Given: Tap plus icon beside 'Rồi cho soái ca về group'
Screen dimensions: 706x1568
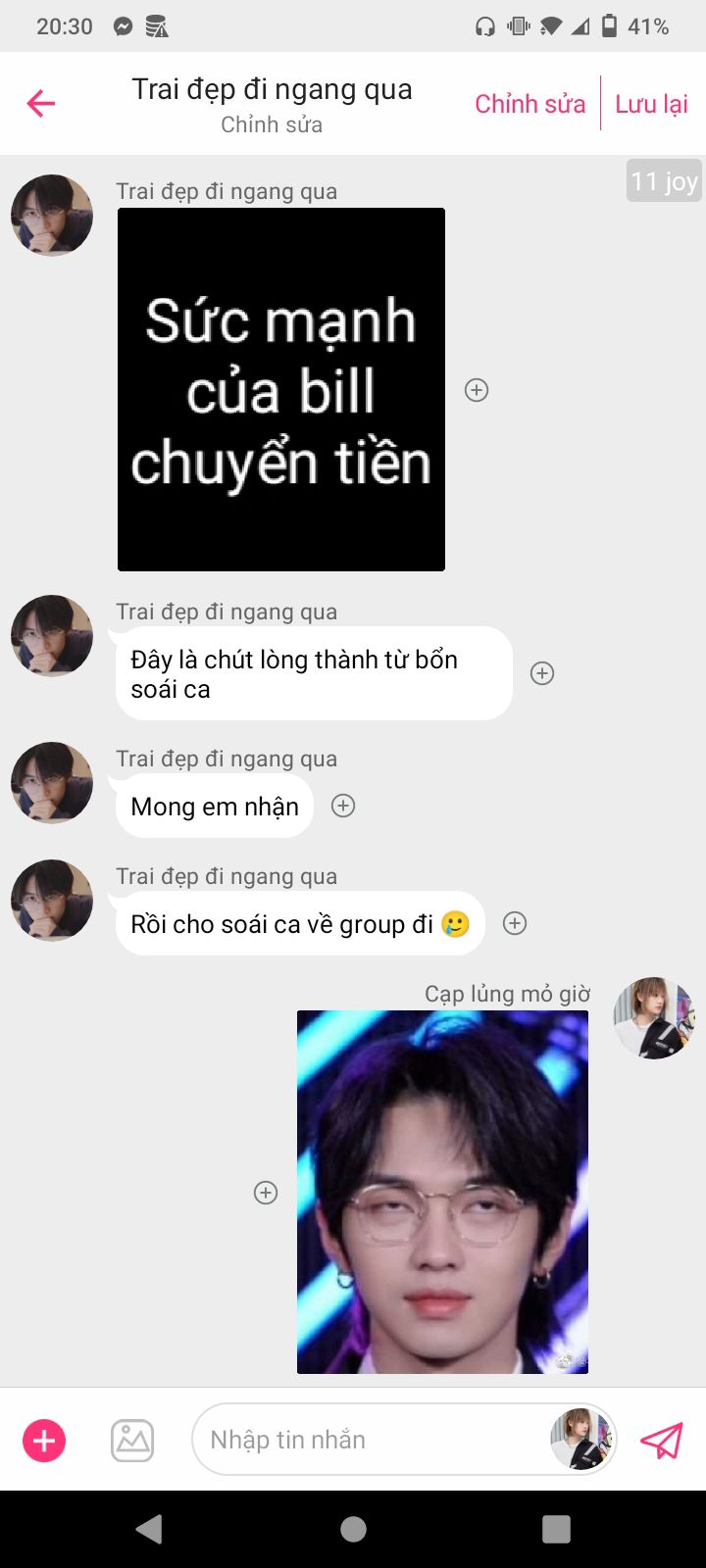Looking at the screenshot, I should click(x=515, y=923).
